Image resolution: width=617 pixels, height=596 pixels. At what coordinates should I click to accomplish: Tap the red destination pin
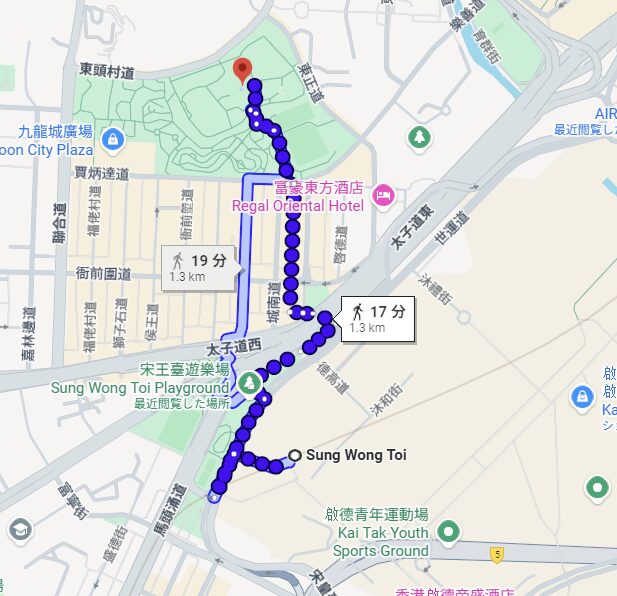pos(241,70)
